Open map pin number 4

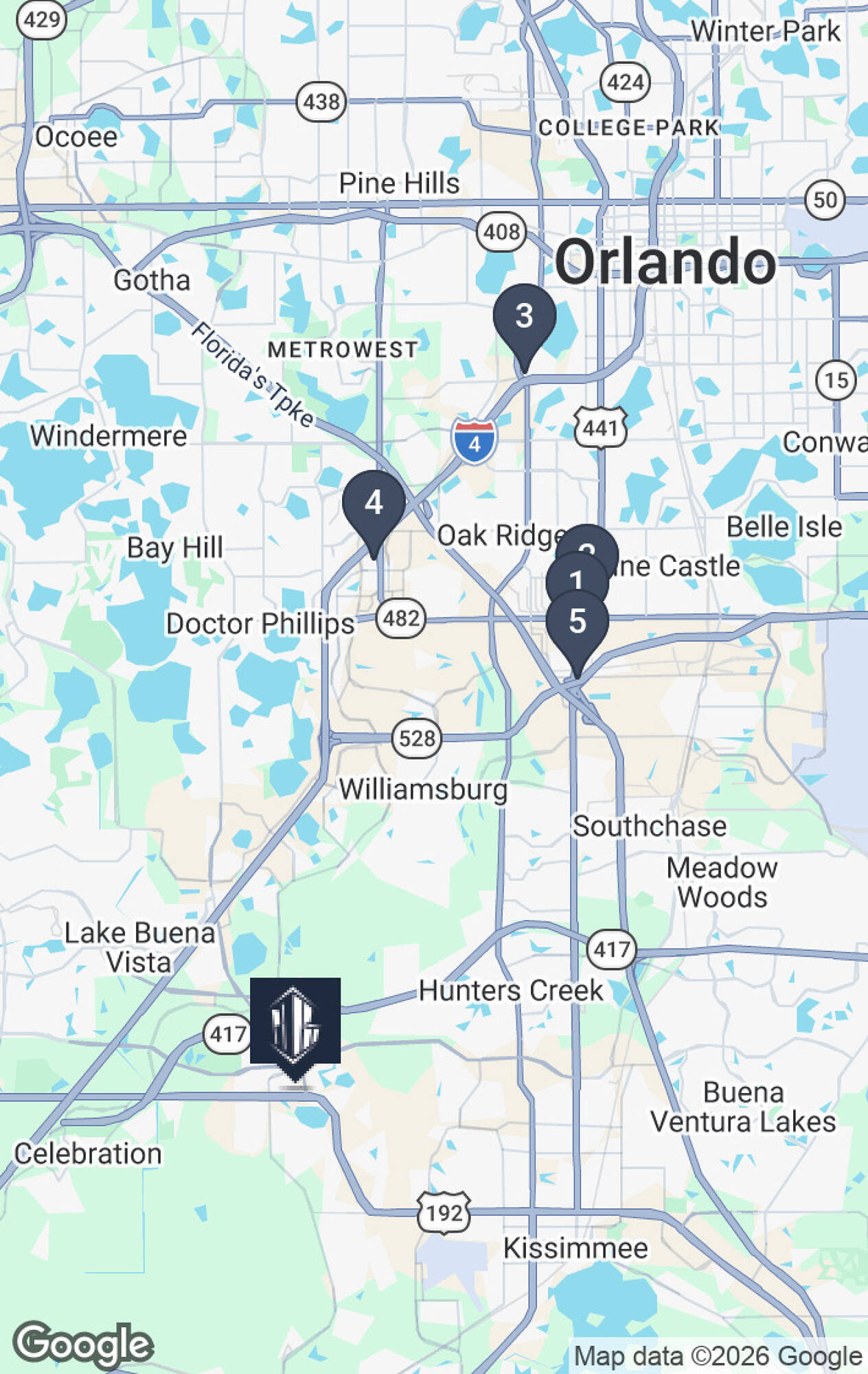pos(374,504)
